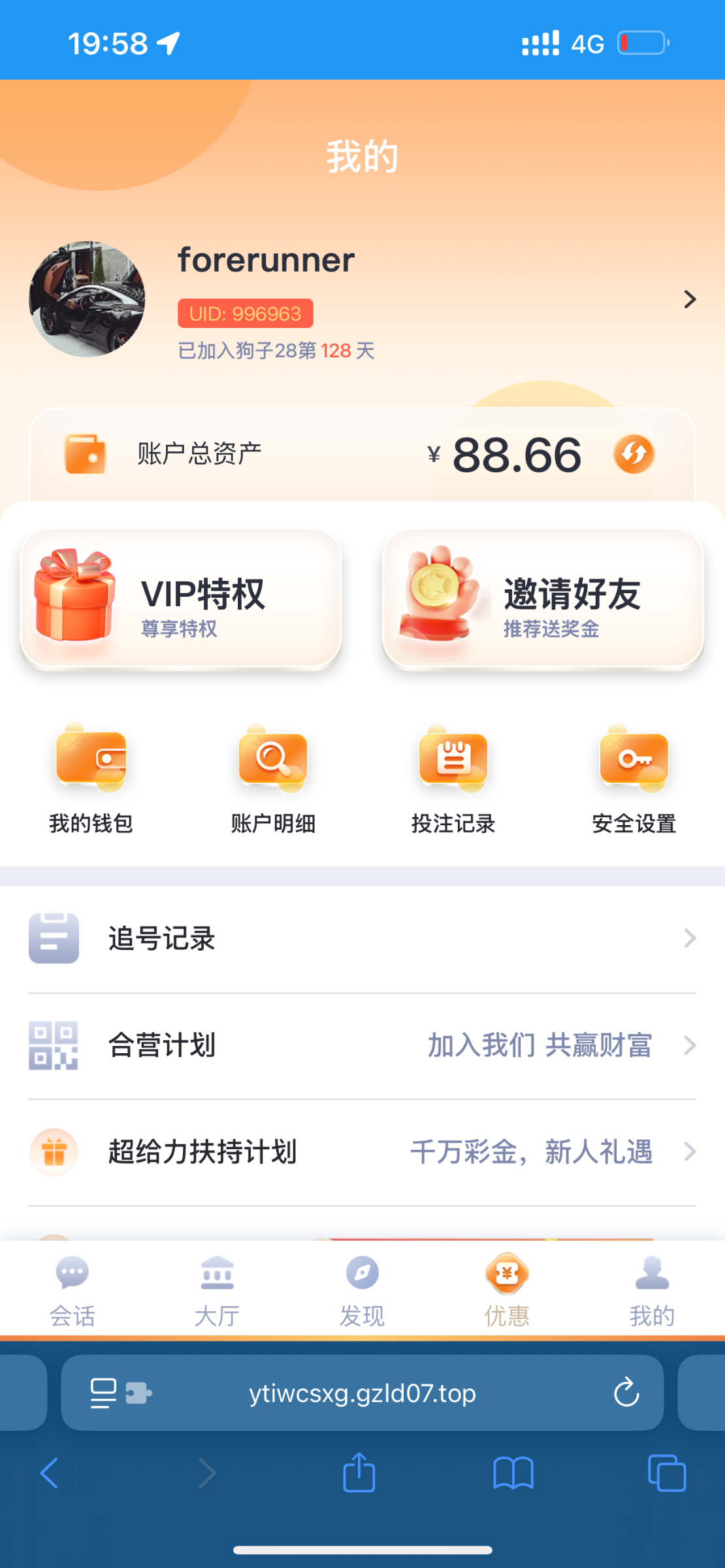725x1568 pixels.
Task: Show the open browser tabs
Action: (x=667, y=1473)
